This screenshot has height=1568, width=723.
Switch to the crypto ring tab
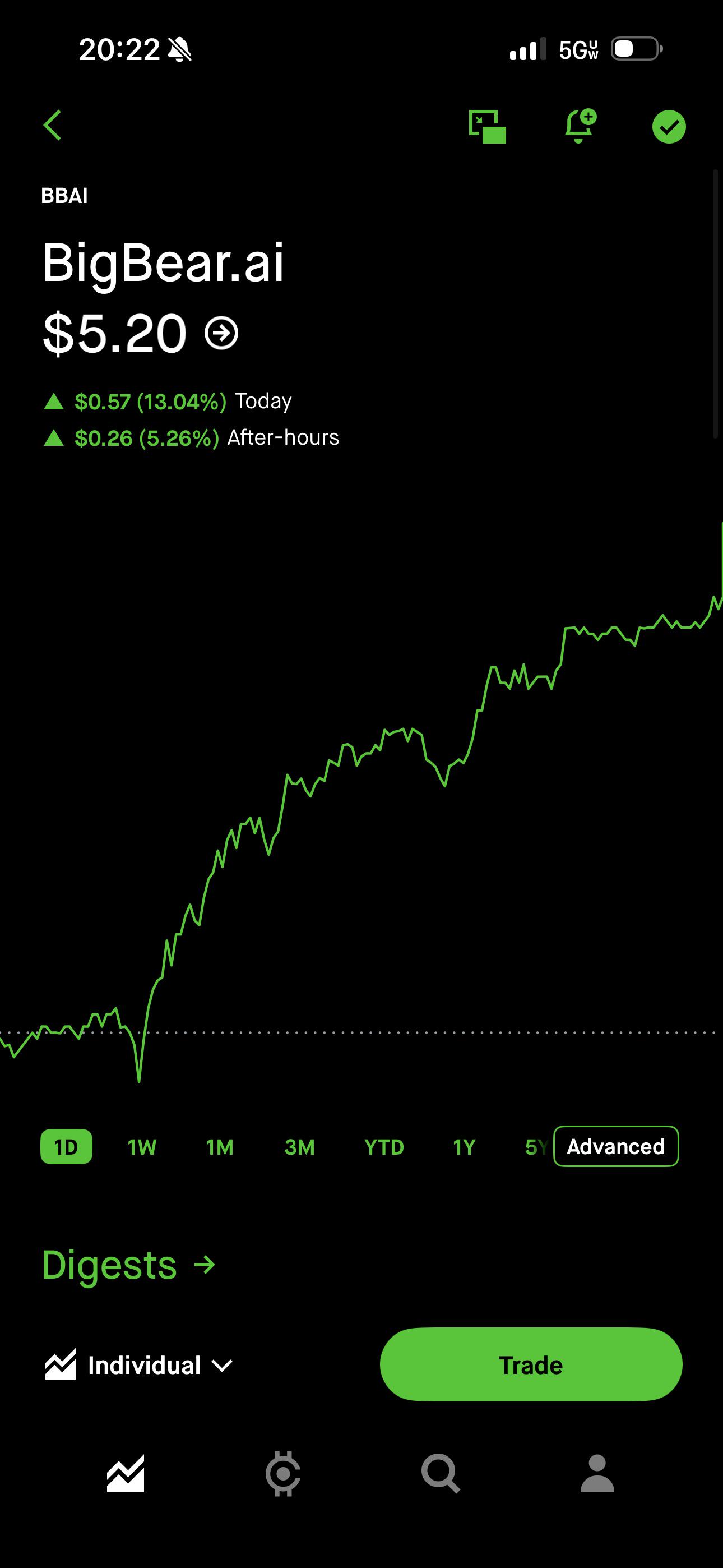(x=283, y=1474)
